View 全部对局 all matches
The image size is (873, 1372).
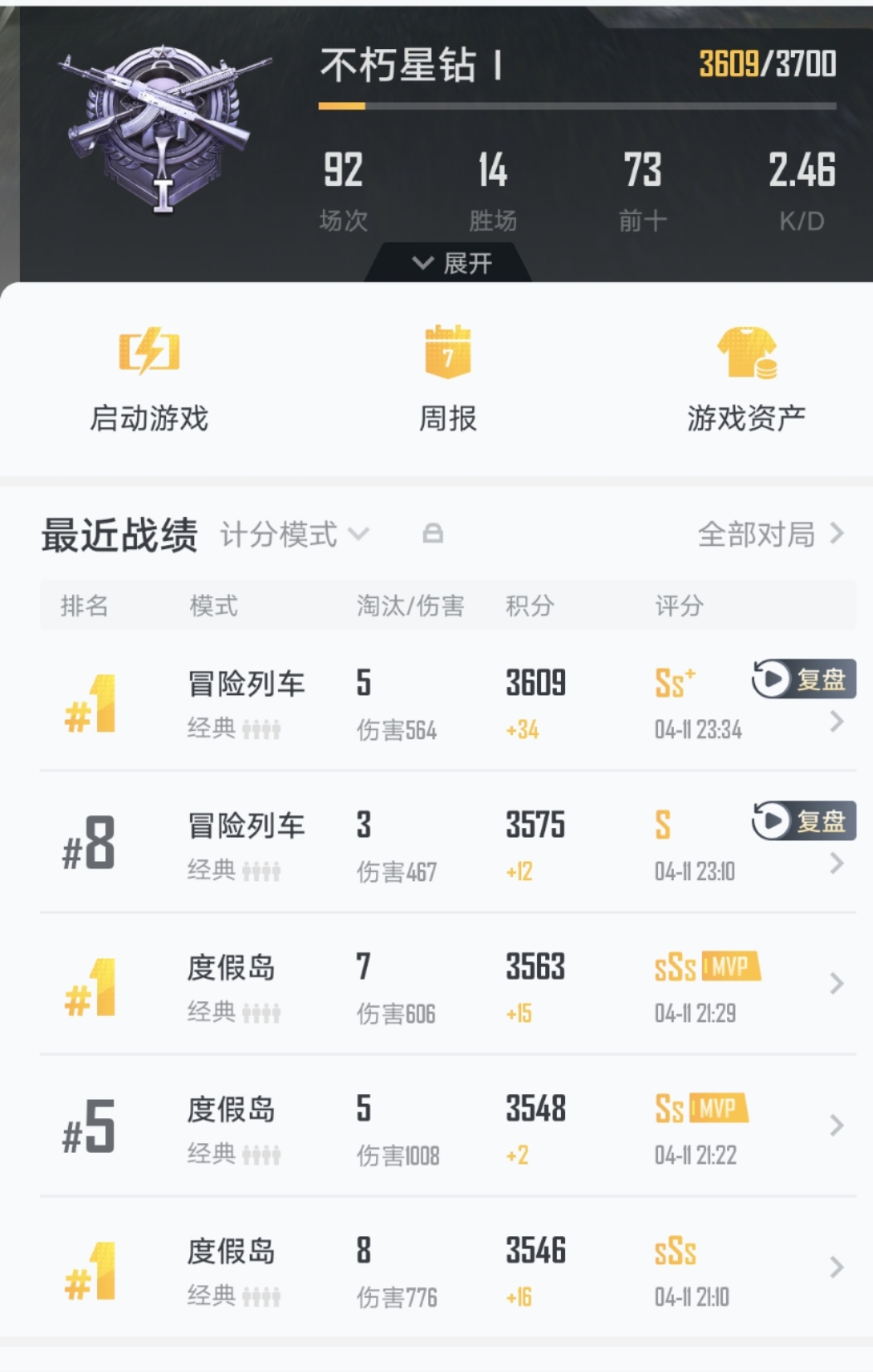click(769, 534)
